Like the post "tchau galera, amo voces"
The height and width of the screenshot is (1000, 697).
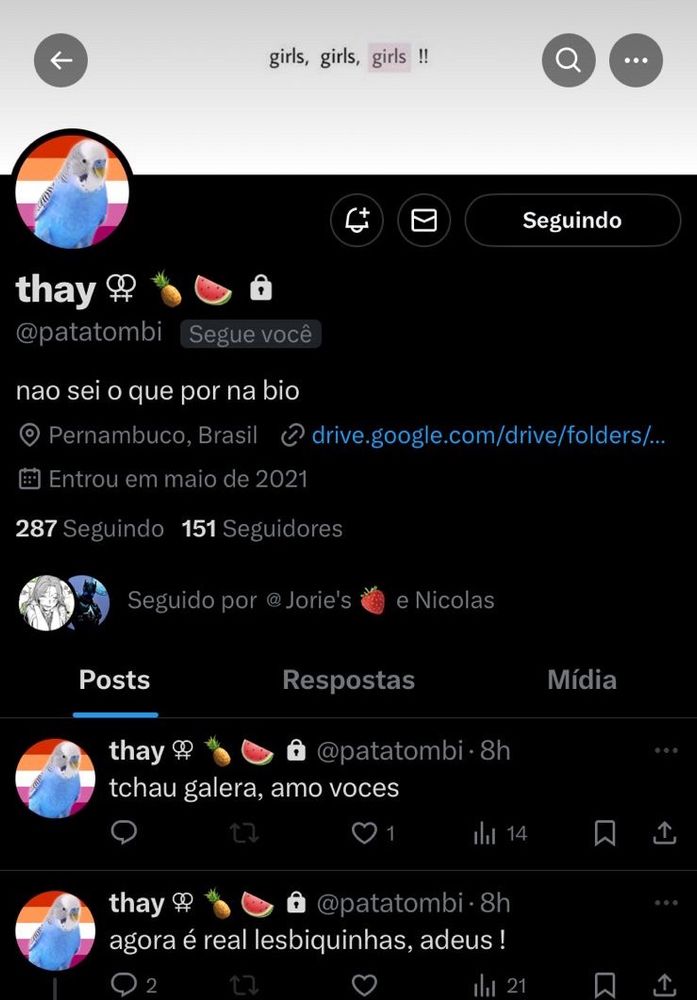[365, 833]
